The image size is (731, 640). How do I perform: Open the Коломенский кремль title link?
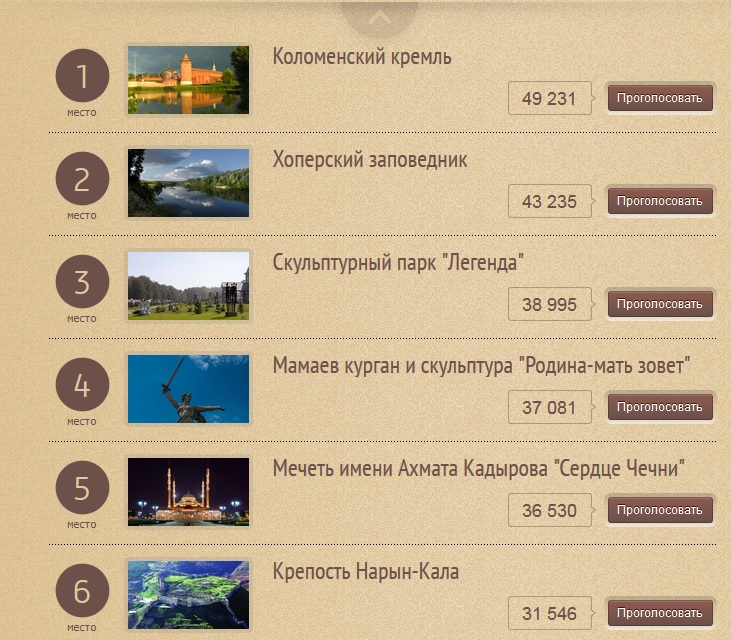coord(362,57)
